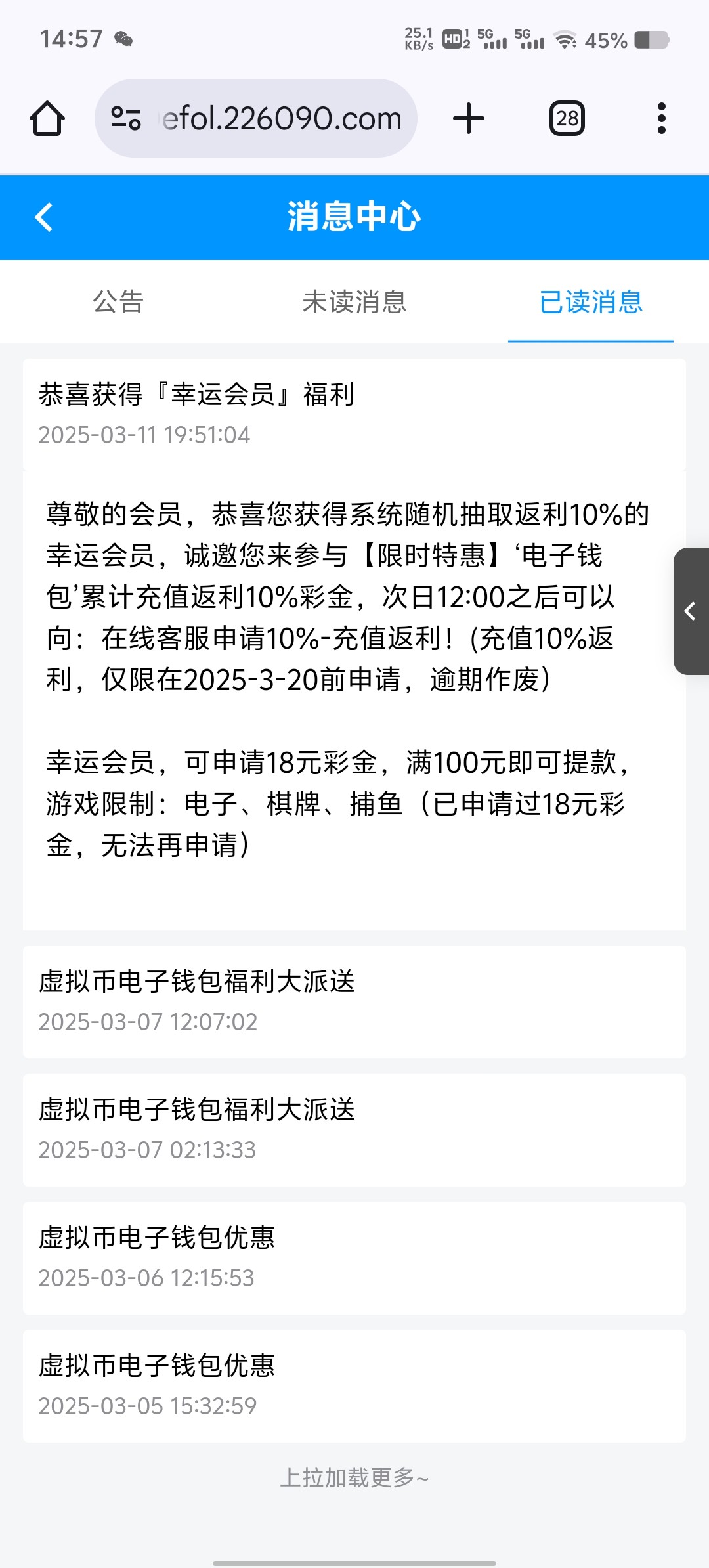Viewport: 709px width, 1568px height.
Task: Open the browser overflow menu
Action: click(662, 118)
